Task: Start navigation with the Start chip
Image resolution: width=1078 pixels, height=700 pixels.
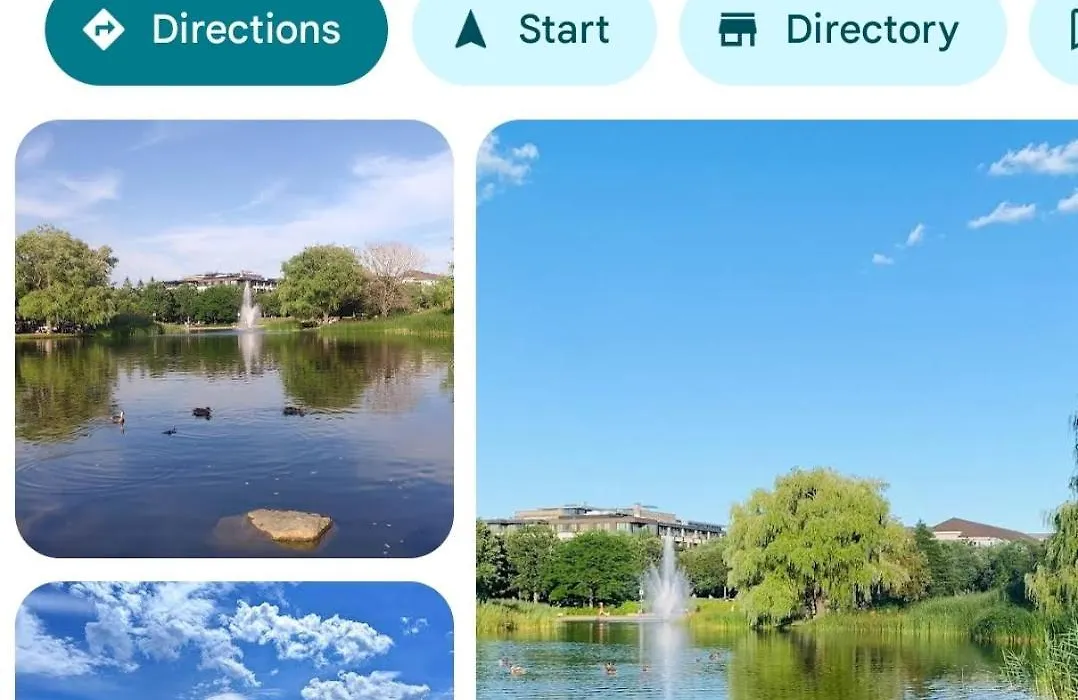Action: tap(534, 32)
